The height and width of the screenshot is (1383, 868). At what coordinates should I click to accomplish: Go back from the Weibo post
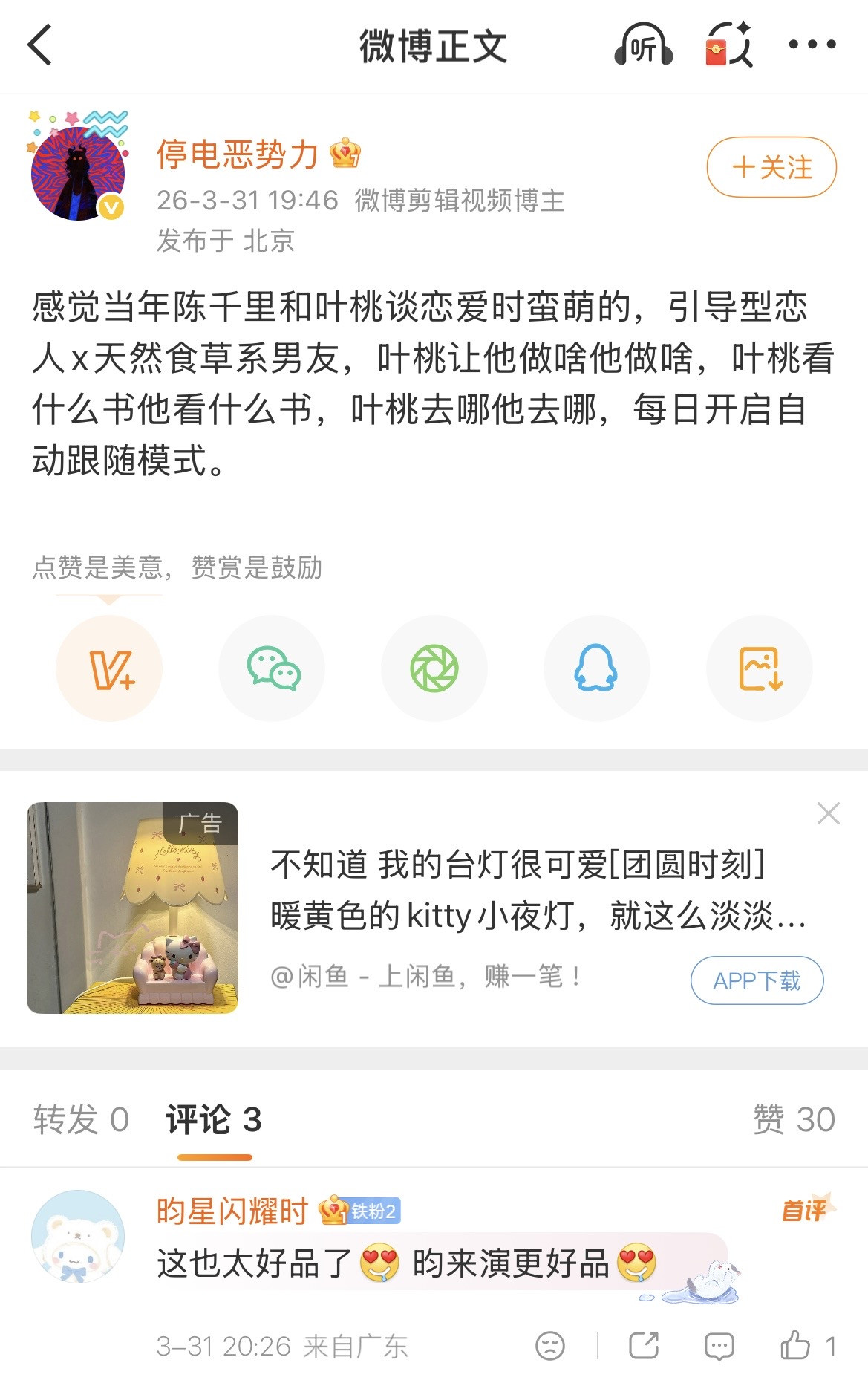[x=40, y=45]
